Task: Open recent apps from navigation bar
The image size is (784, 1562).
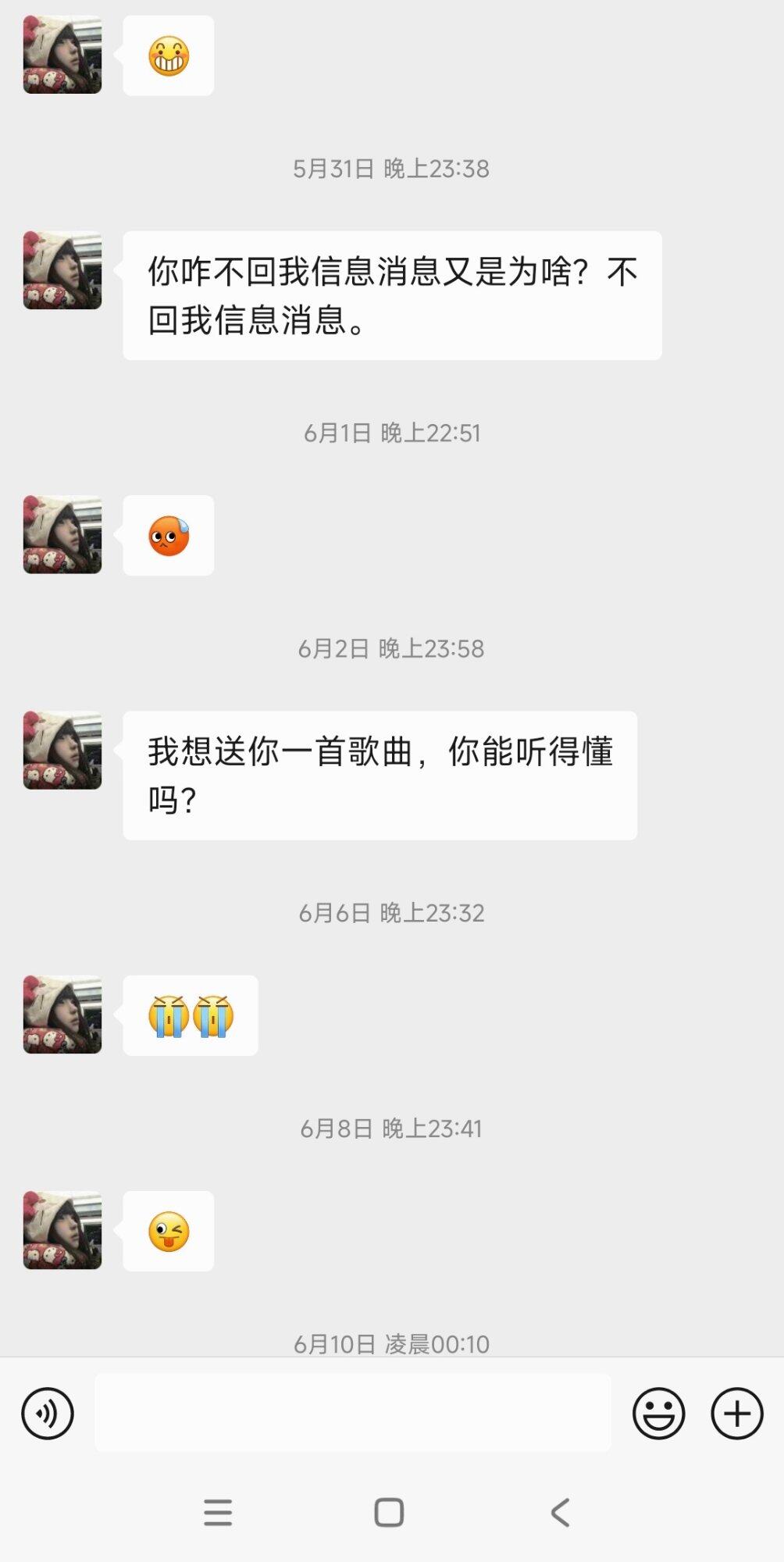Action: (218, 1513)
